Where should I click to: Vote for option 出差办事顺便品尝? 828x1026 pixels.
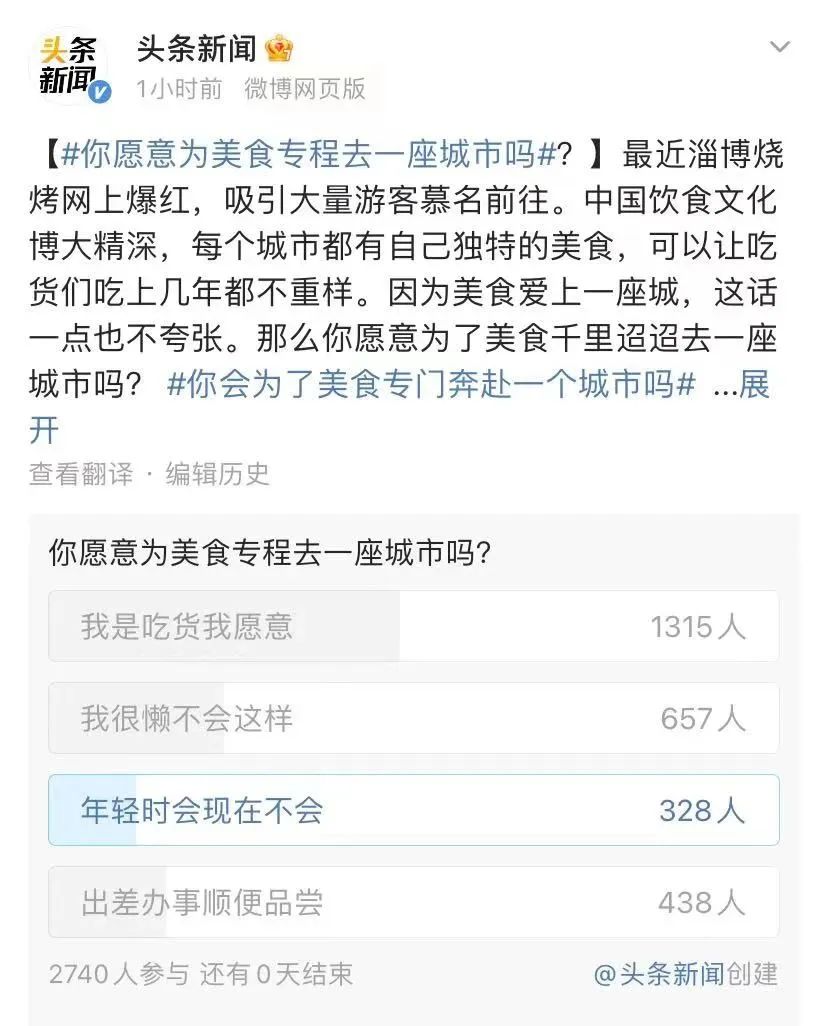pyautogui.click(x=413, y=901)
